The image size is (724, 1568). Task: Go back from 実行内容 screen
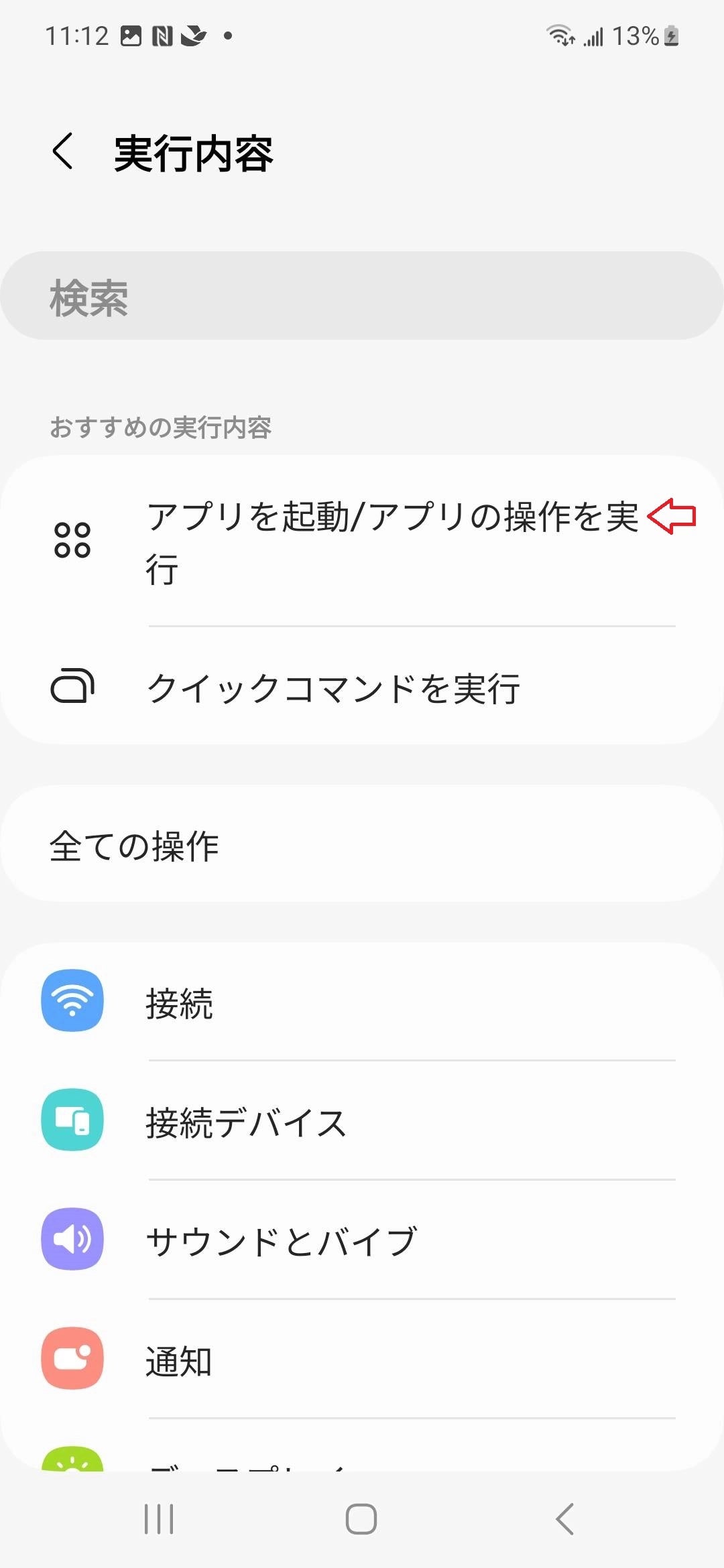63,151
